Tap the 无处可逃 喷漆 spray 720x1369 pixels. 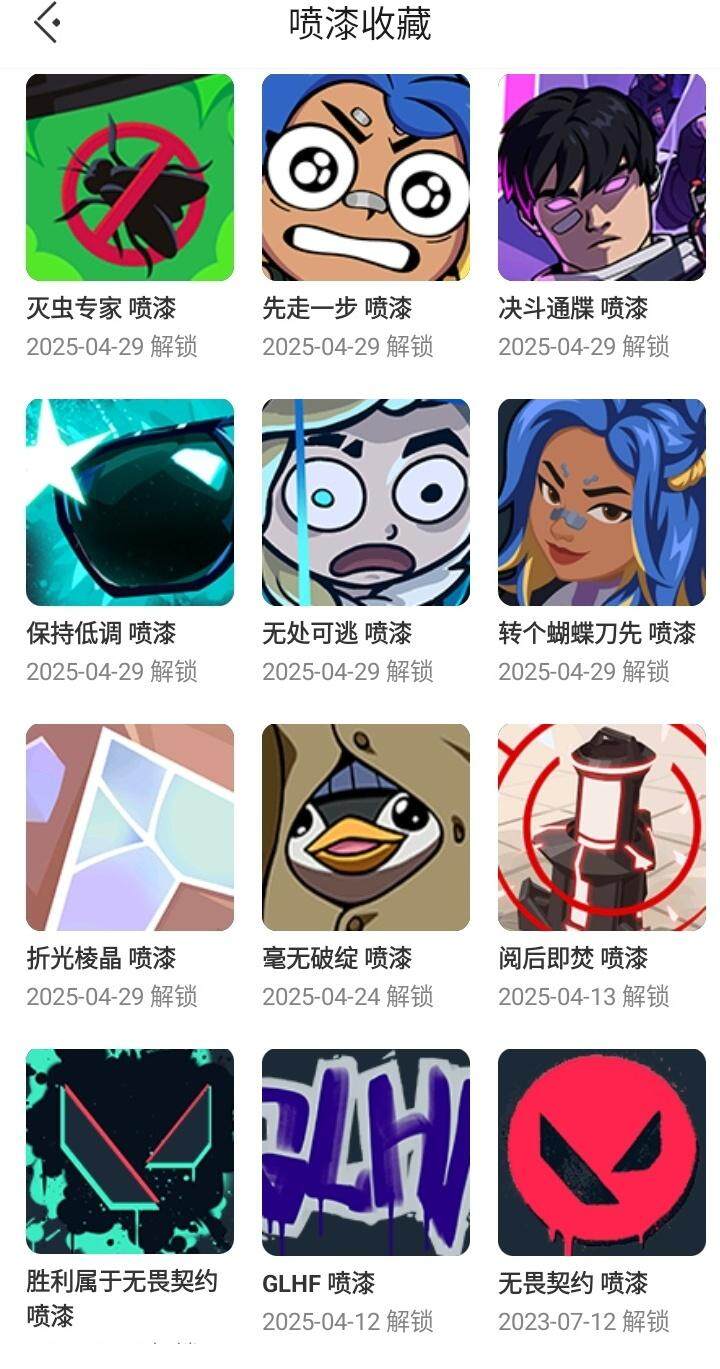(366, 503)
